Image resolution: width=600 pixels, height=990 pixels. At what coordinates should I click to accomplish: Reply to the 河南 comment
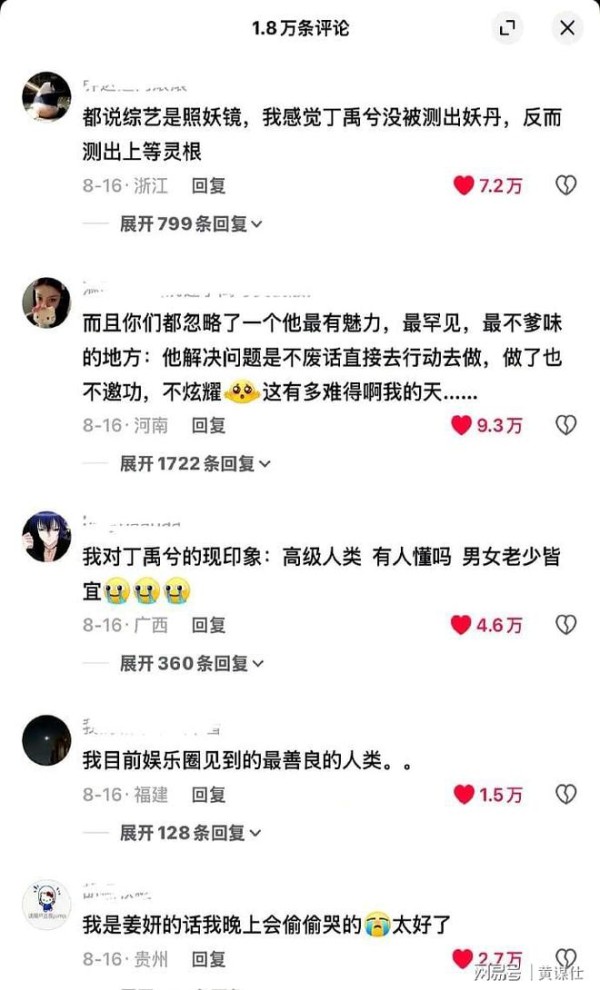[209, 426]
